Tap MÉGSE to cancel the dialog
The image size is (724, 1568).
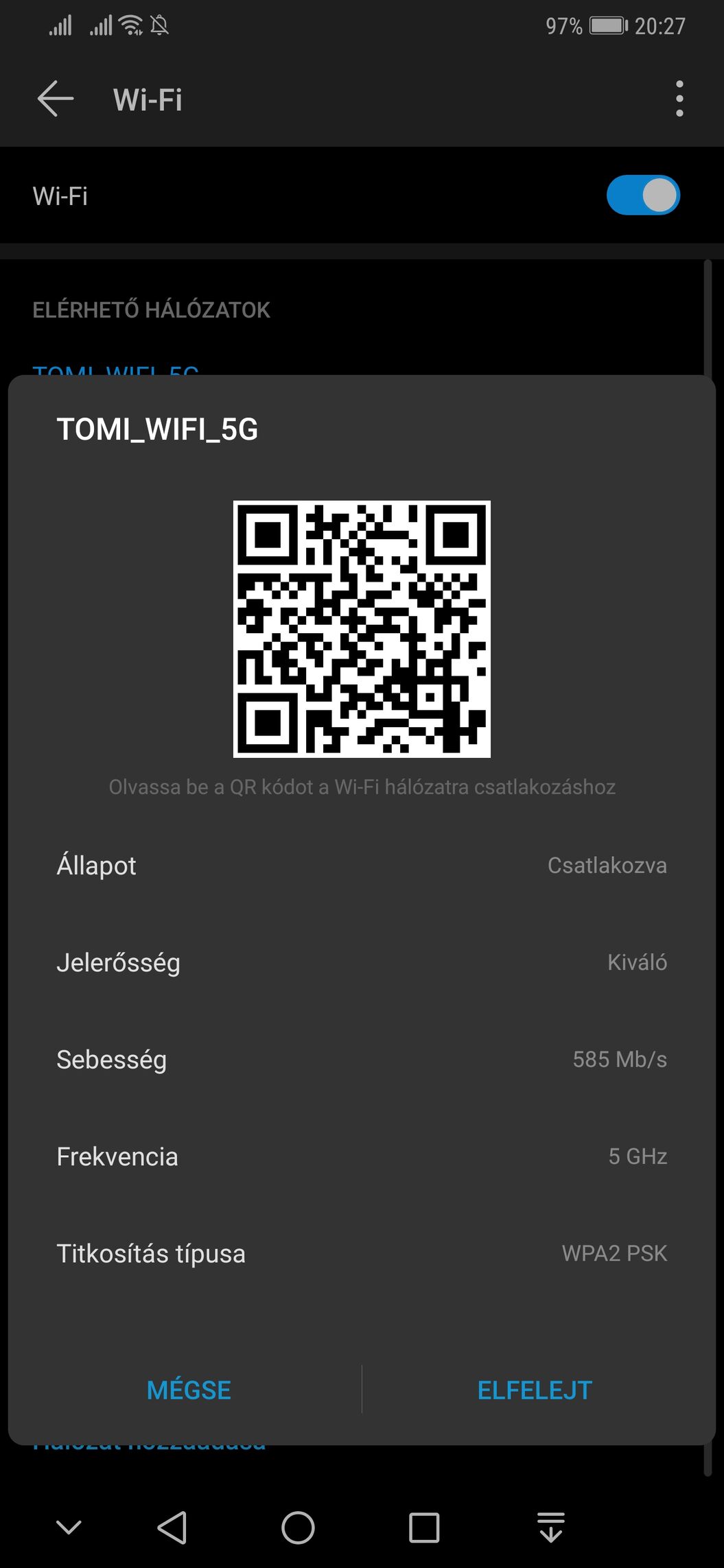pyautogui.click(x=189, y=1390)
